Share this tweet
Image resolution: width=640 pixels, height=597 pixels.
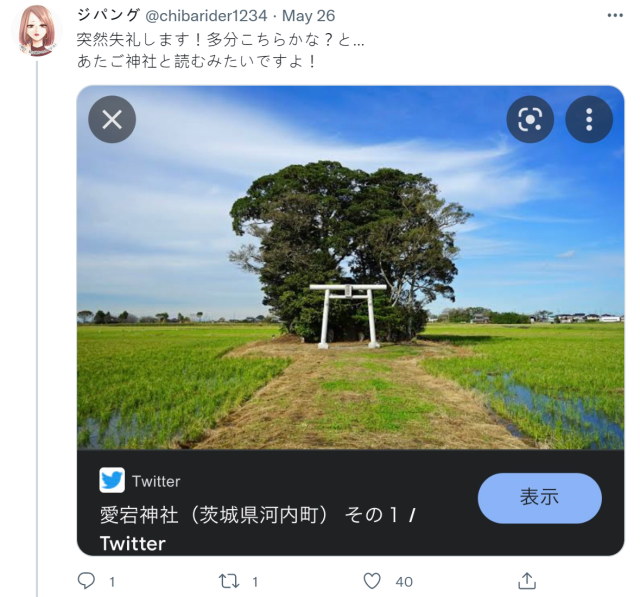(x=526, y=581)
